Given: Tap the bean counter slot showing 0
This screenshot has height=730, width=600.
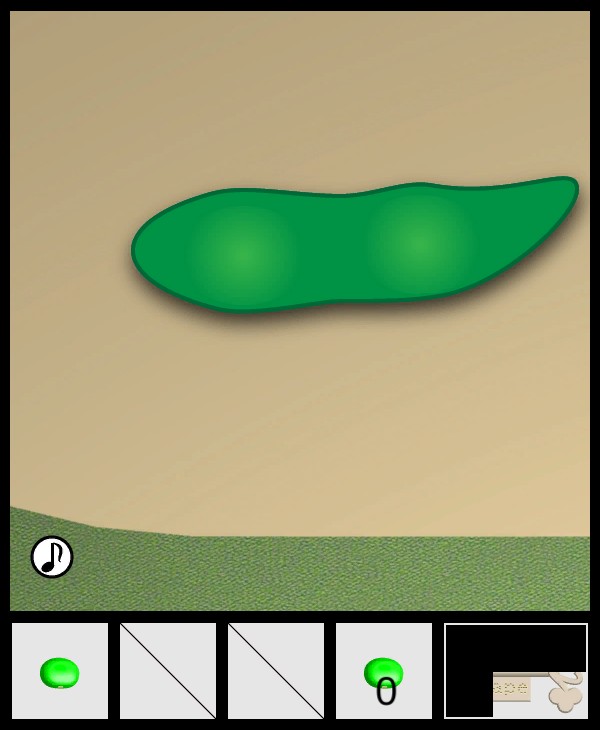Looking at the screenshot, I should 384,672.
